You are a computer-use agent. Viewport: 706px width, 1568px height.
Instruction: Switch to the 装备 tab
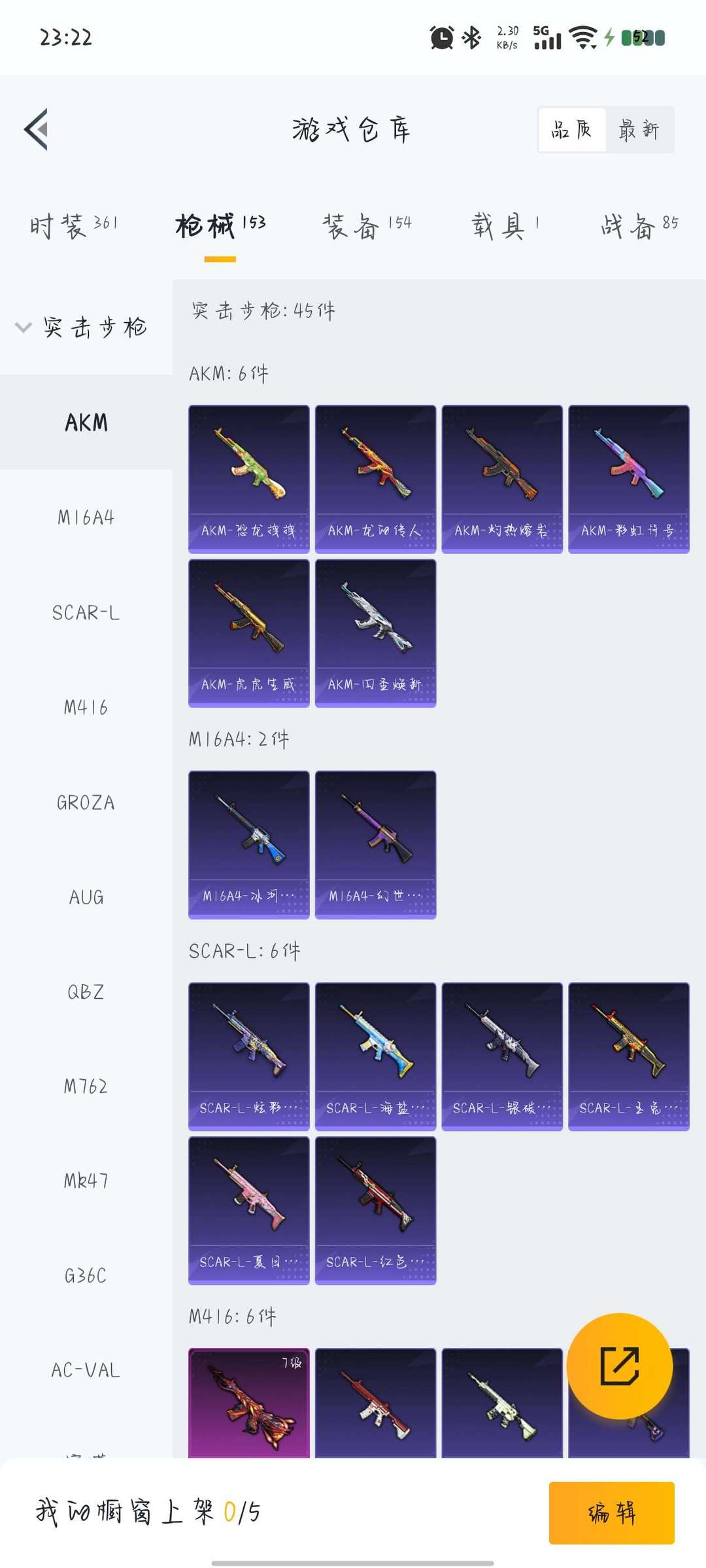367,225
